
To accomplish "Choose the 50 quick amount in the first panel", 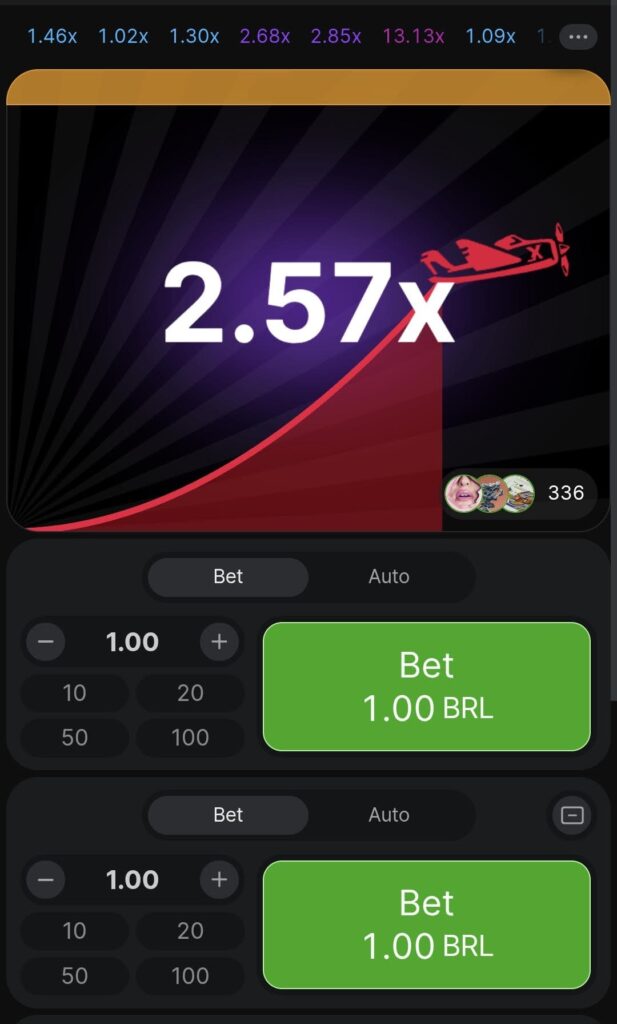I will click(x=75, y=737).
